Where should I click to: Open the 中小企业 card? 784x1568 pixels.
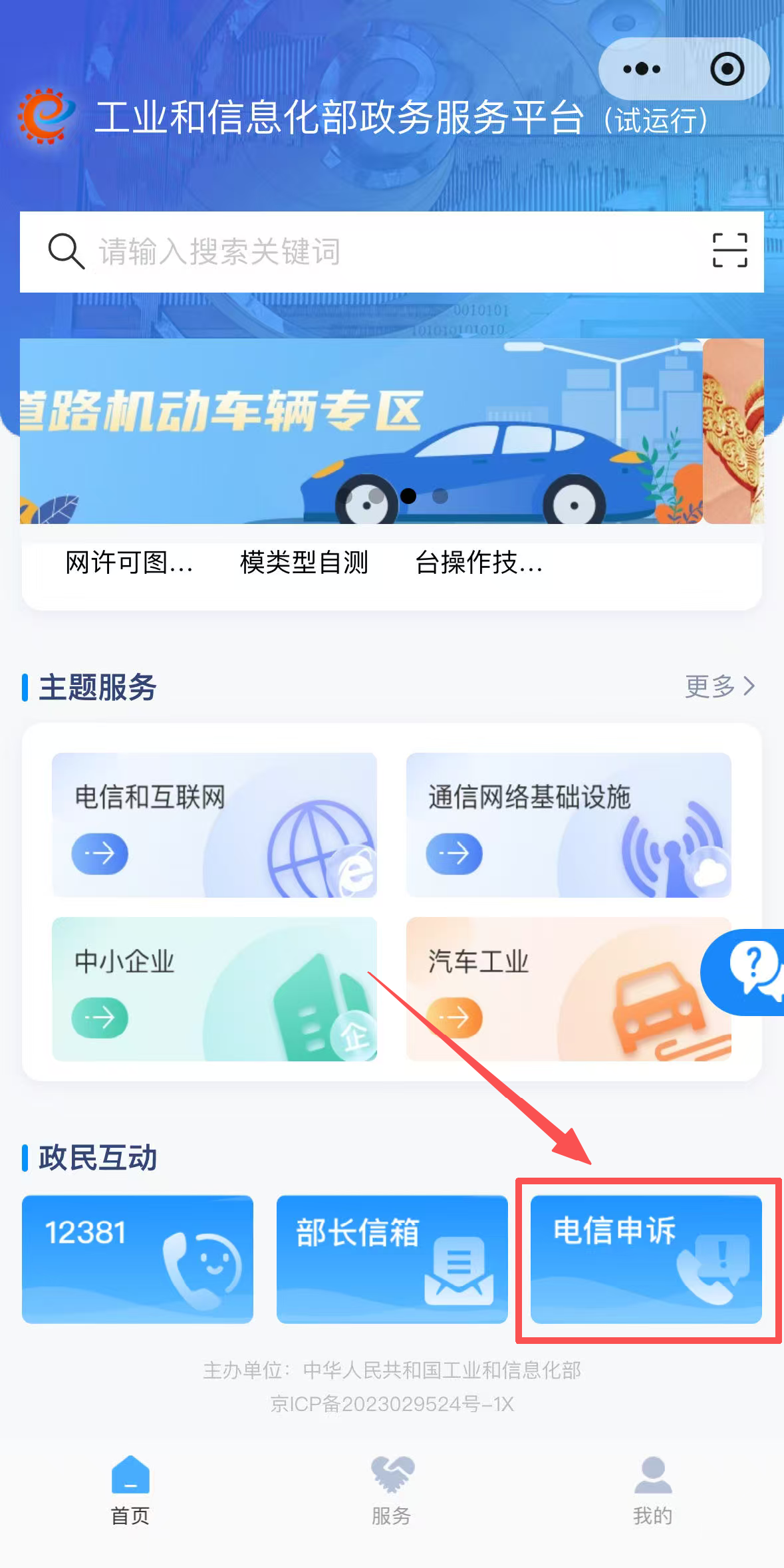point(214,989)
